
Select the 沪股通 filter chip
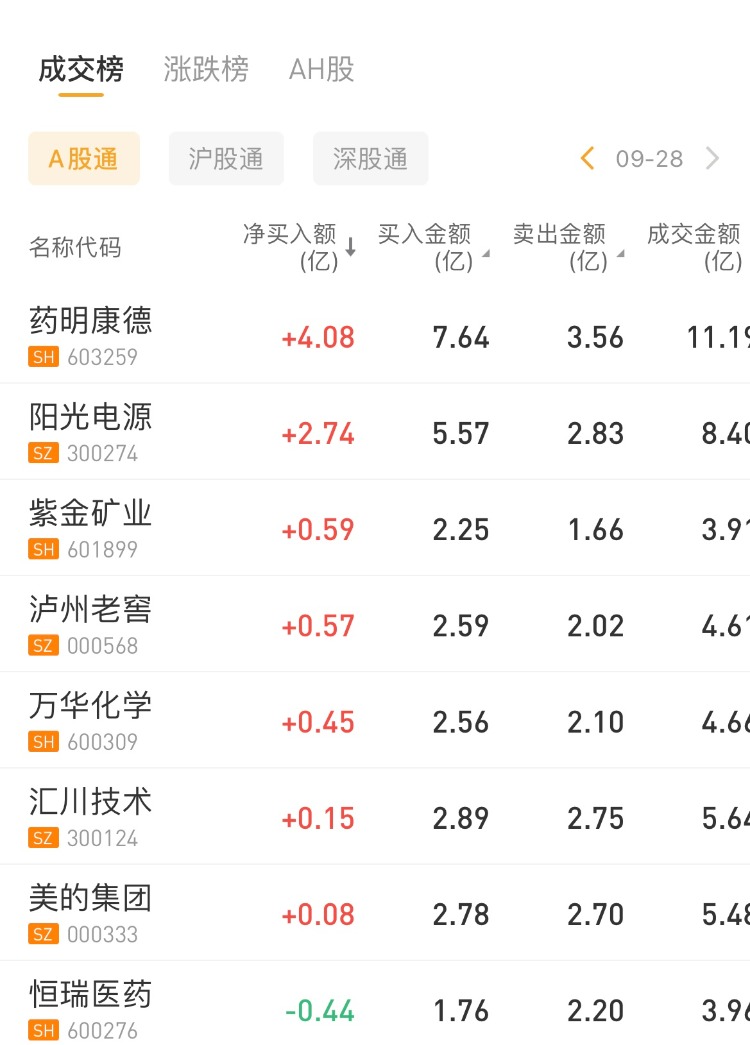[x=226, y=159]
